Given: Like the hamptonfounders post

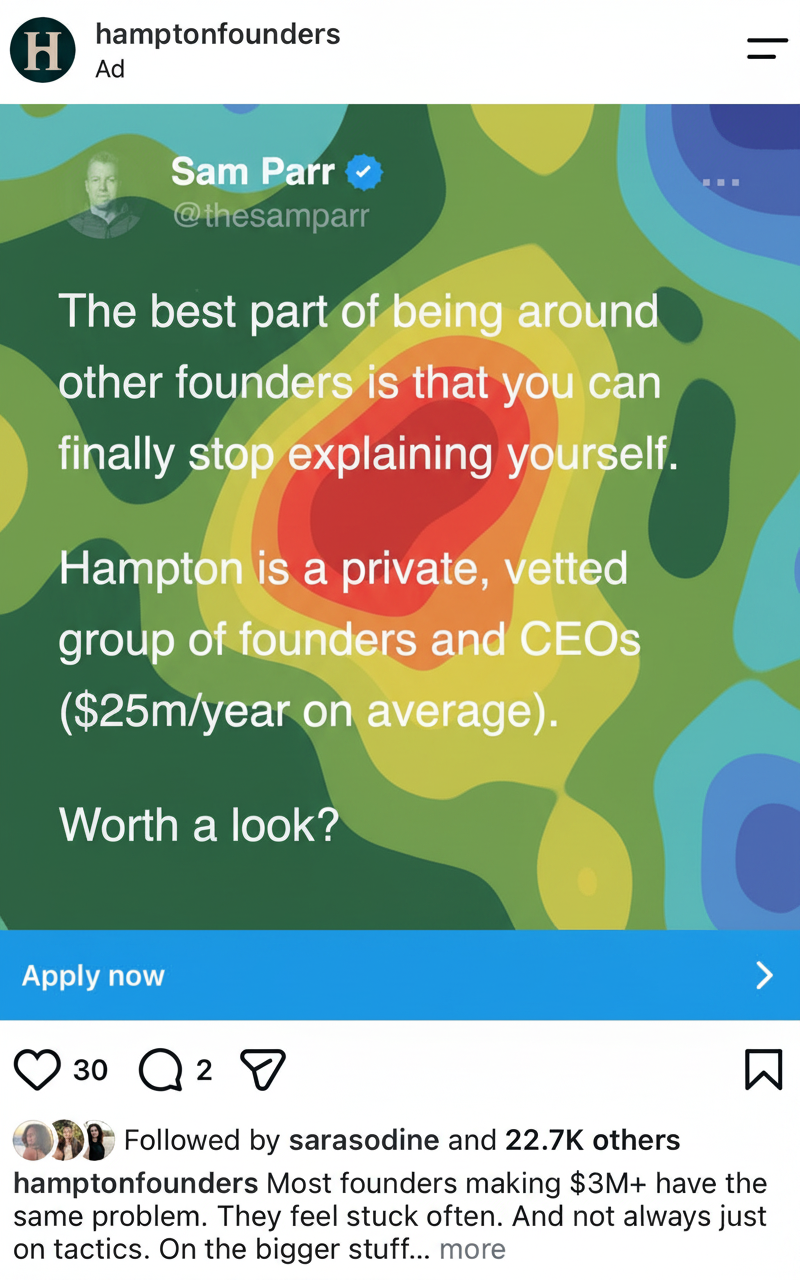Looking at the screenshot, I should pyautogui.click(x=37, y=1070).
